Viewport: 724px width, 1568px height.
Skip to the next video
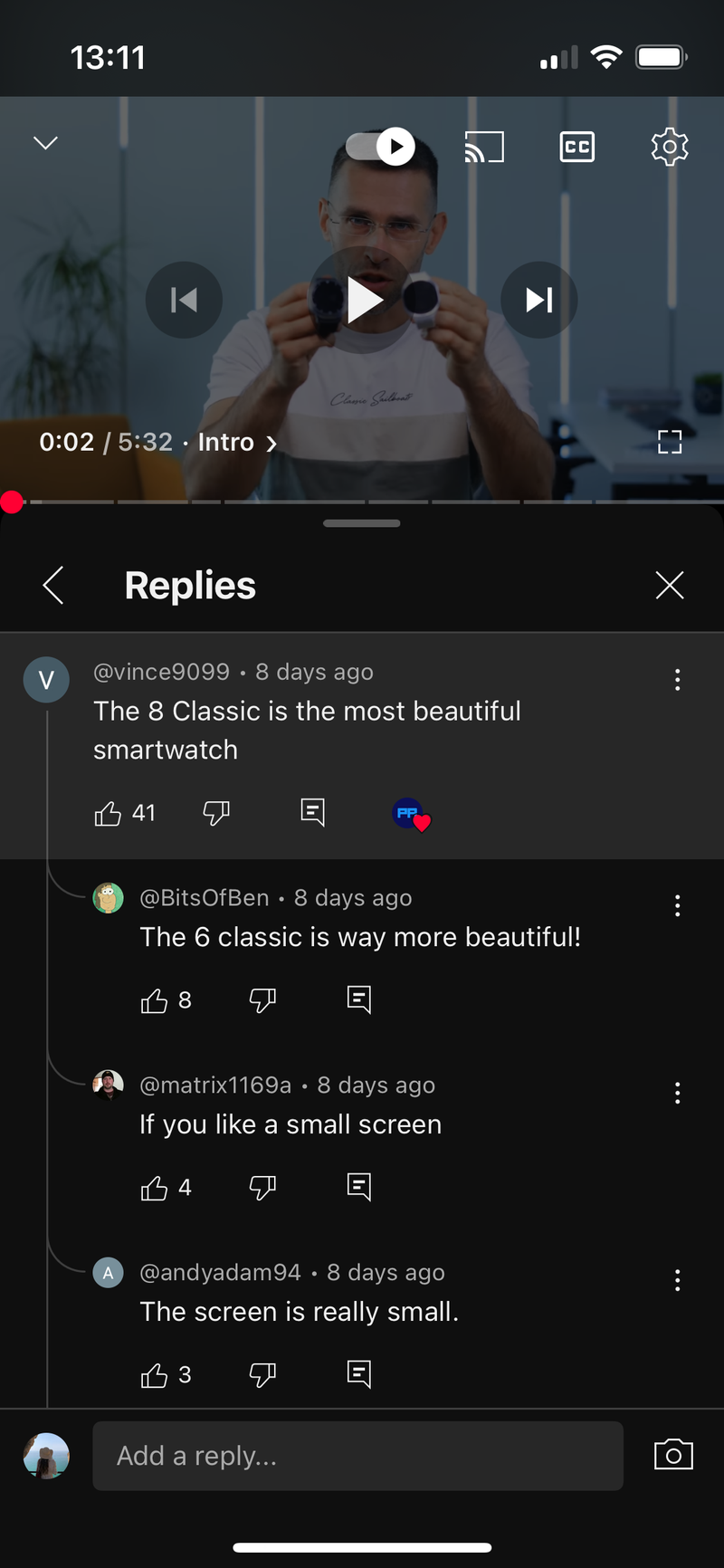click(539, 301)
